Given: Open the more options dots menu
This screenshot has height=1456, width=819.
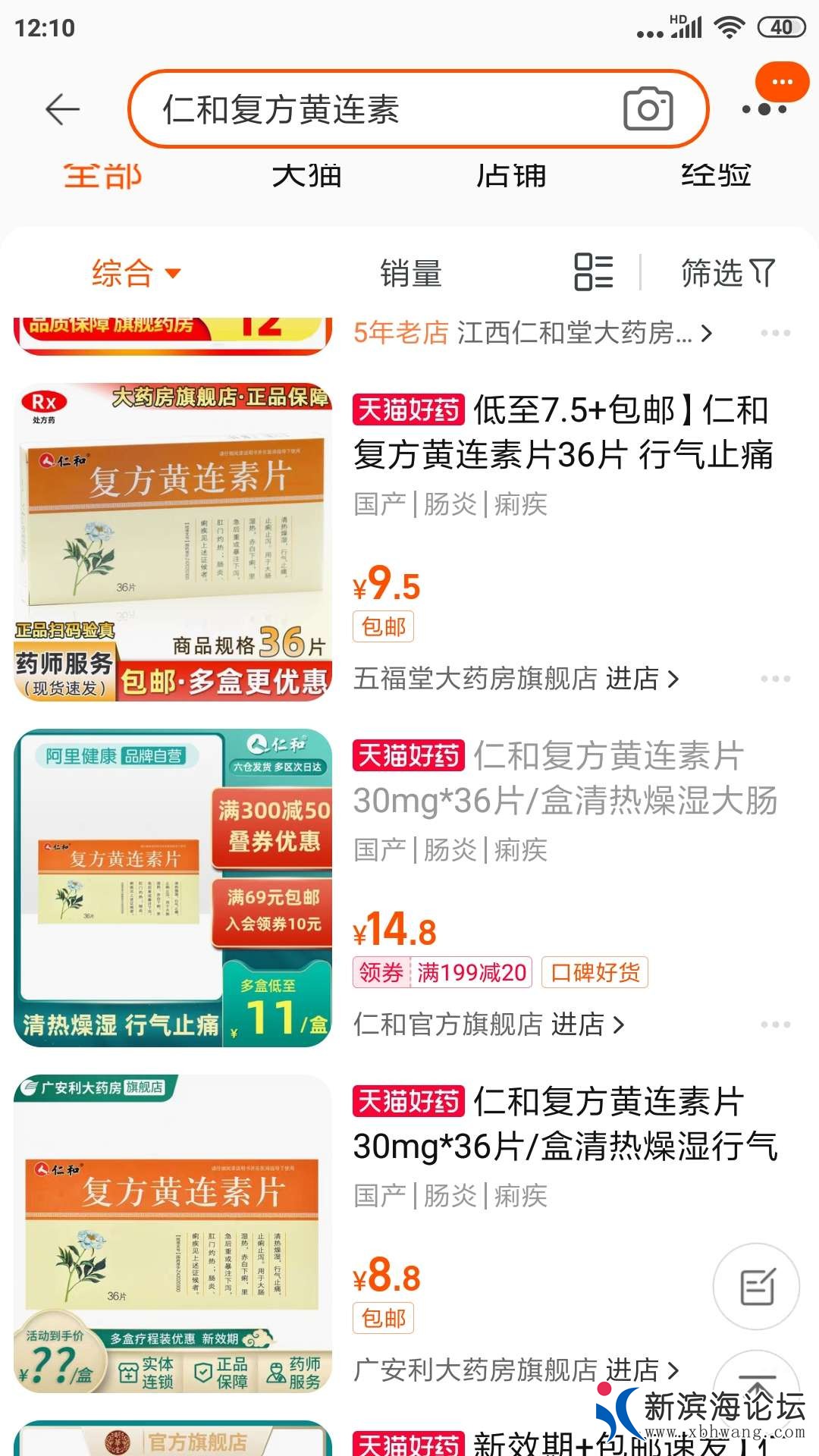Looking at the screenshot, I should [764, 109].
